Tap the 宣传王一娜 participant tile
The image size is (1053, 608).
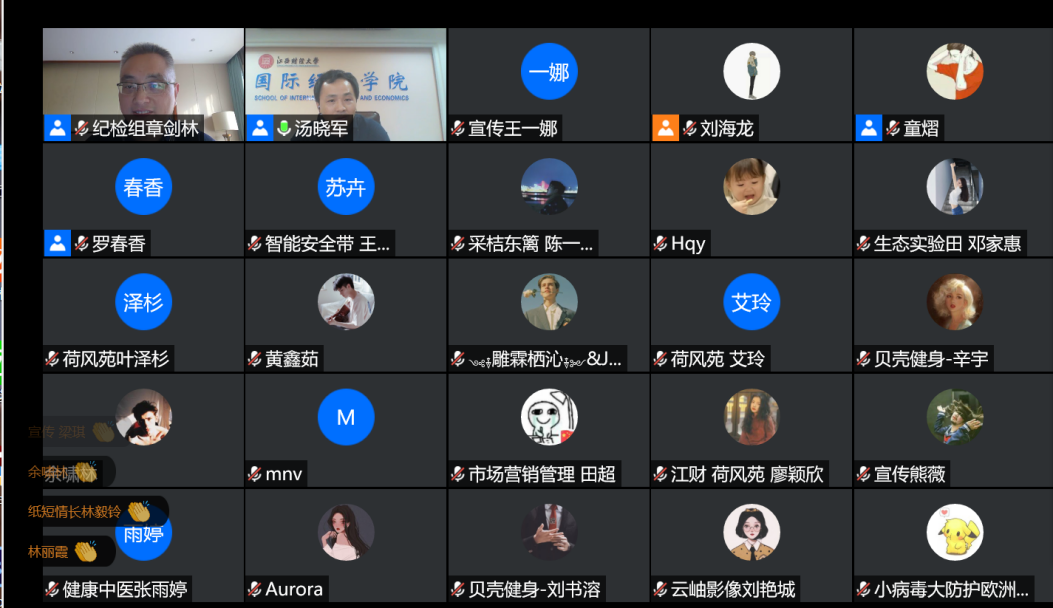tap(549, 84)
